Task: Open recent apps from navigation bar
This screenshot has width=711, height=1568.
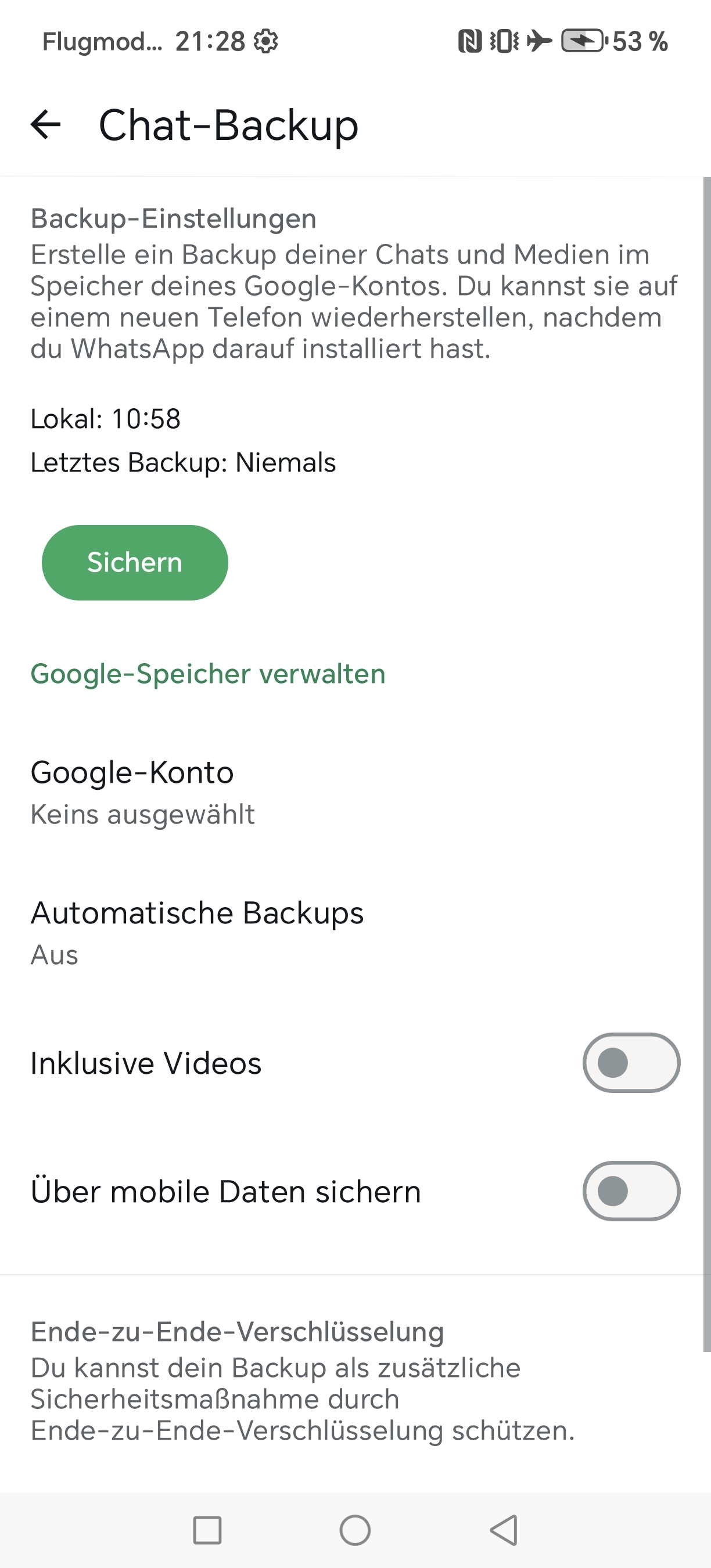Action: (x=207, y=1530)
